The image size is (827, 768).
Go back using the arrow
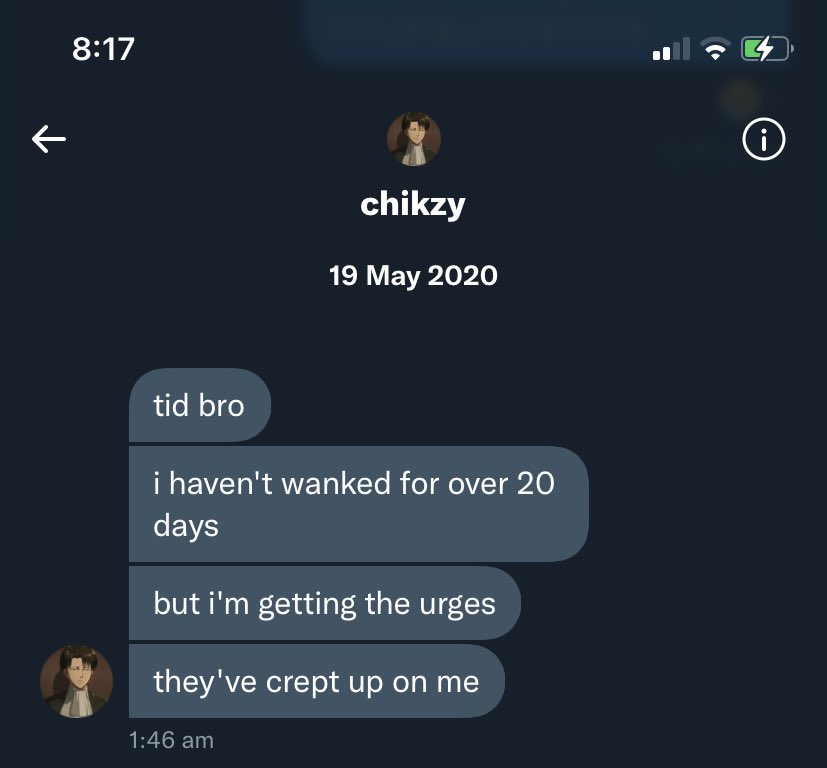click(48, 139)
